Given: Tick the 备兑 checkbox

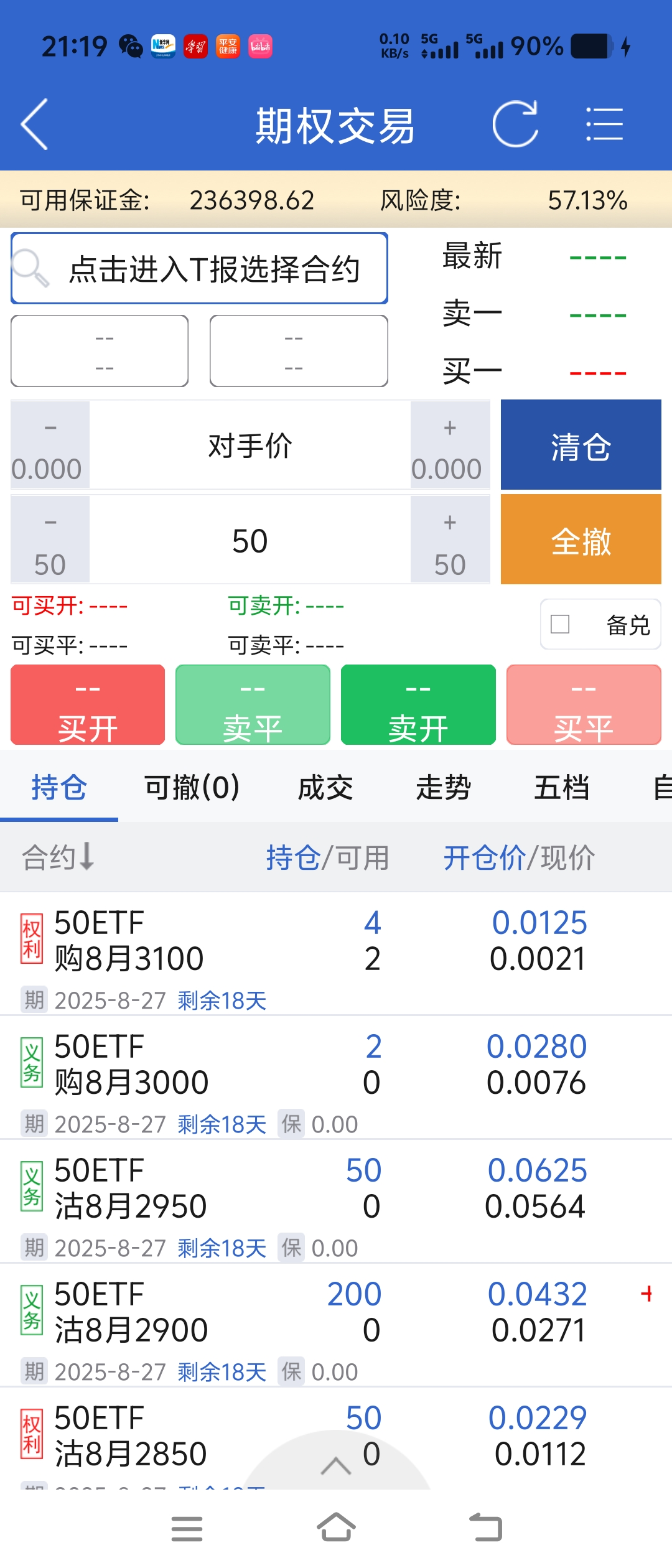Looking at the screenshot, I should click(x=560, y=624).
